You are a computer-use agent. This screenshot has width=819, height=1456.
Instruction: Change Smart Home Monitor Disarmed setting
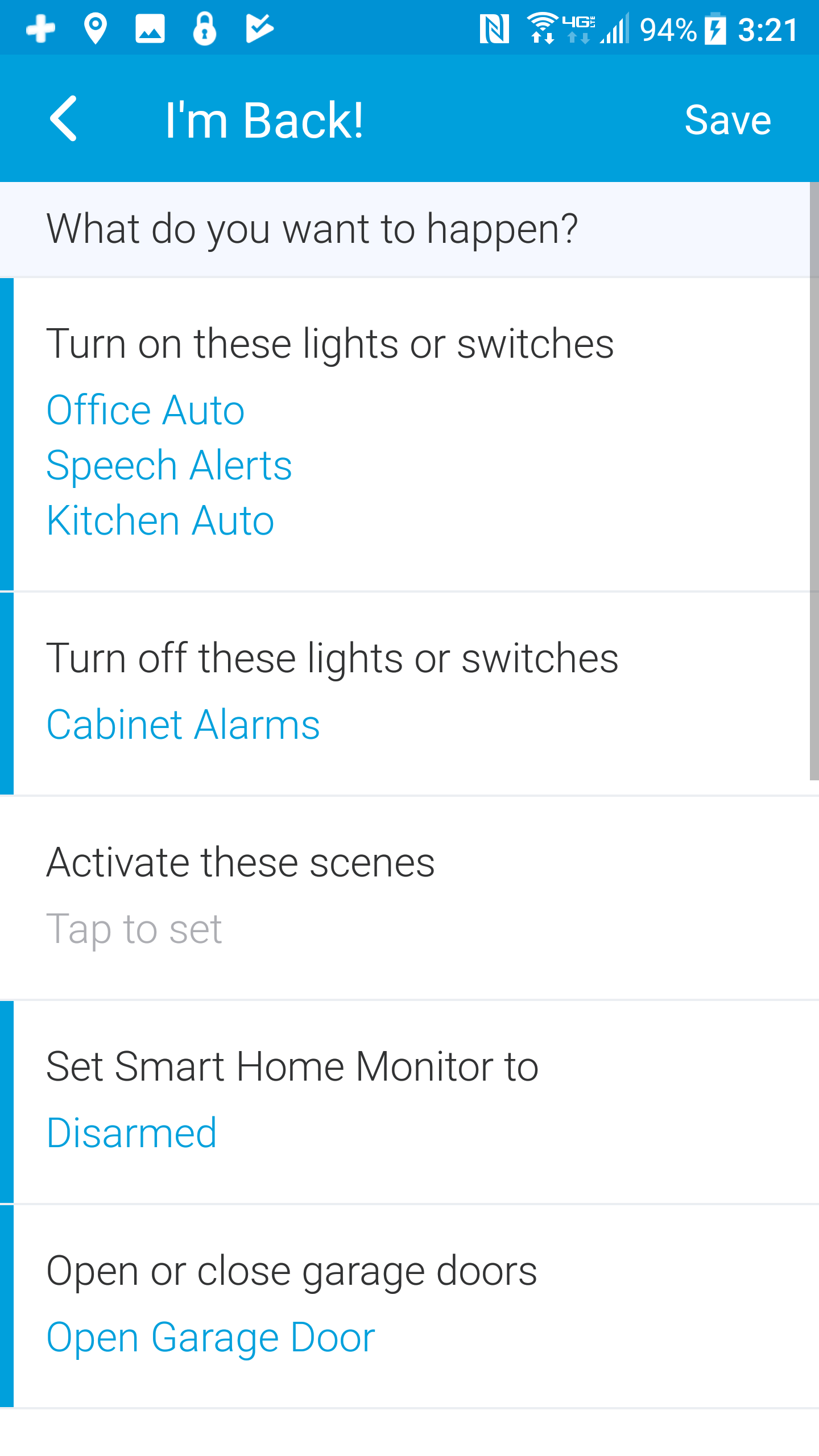(409, 1101)
